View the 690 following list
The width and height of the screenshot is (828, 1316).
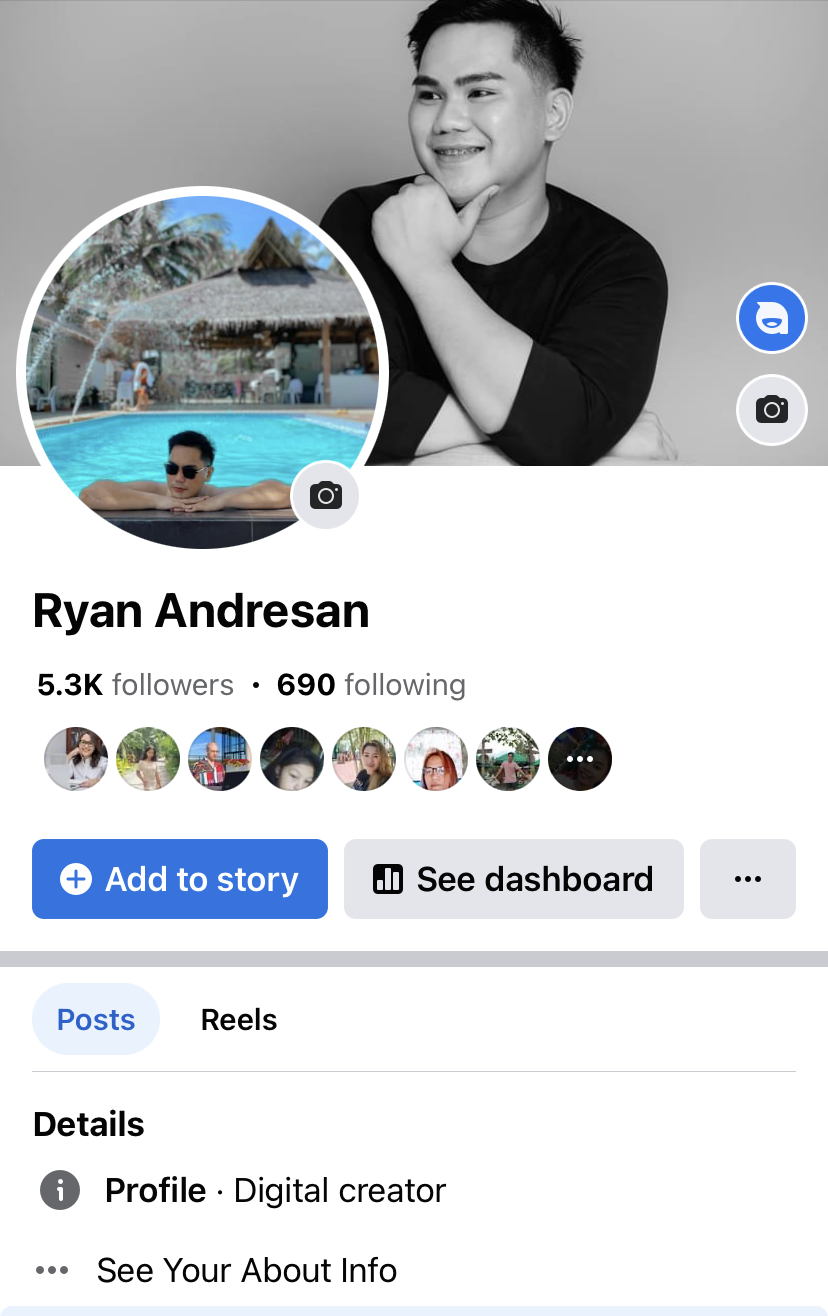[x=371, y=685]
